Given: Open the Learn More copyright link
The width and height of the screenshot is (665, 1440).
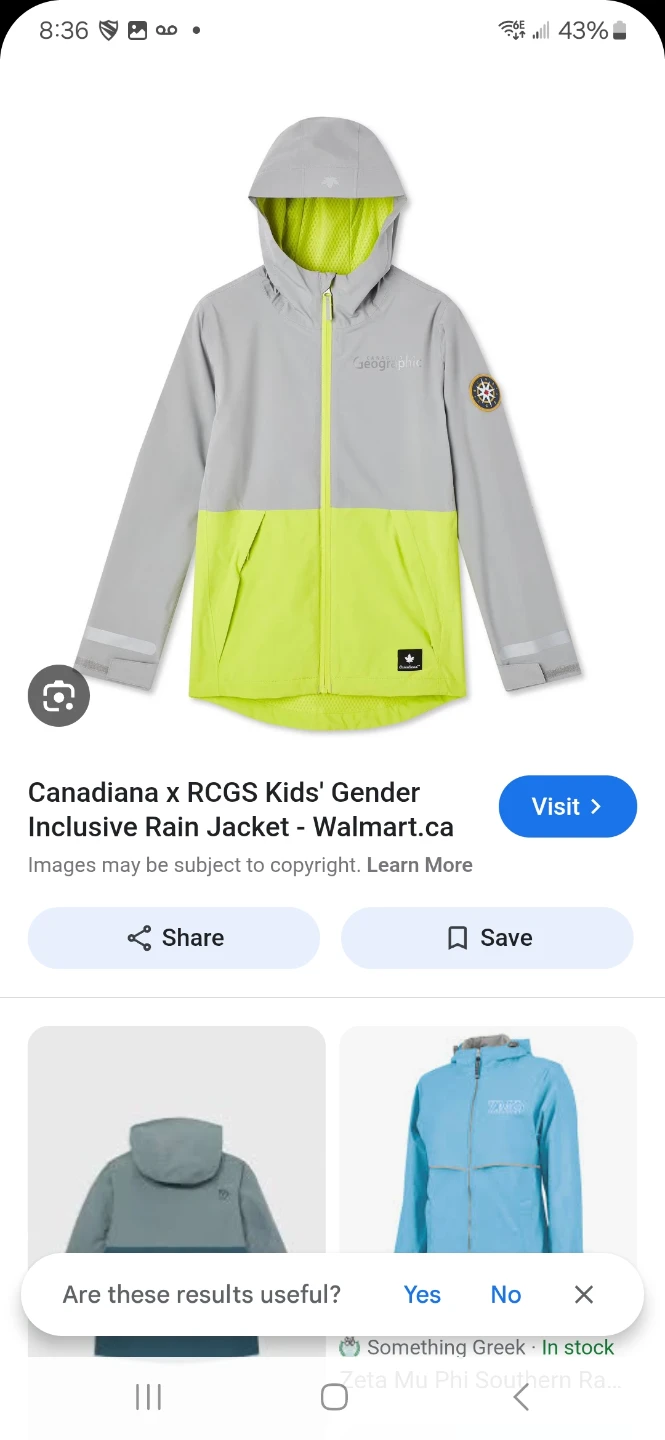Looking at the screenshot, I should 420,865.
